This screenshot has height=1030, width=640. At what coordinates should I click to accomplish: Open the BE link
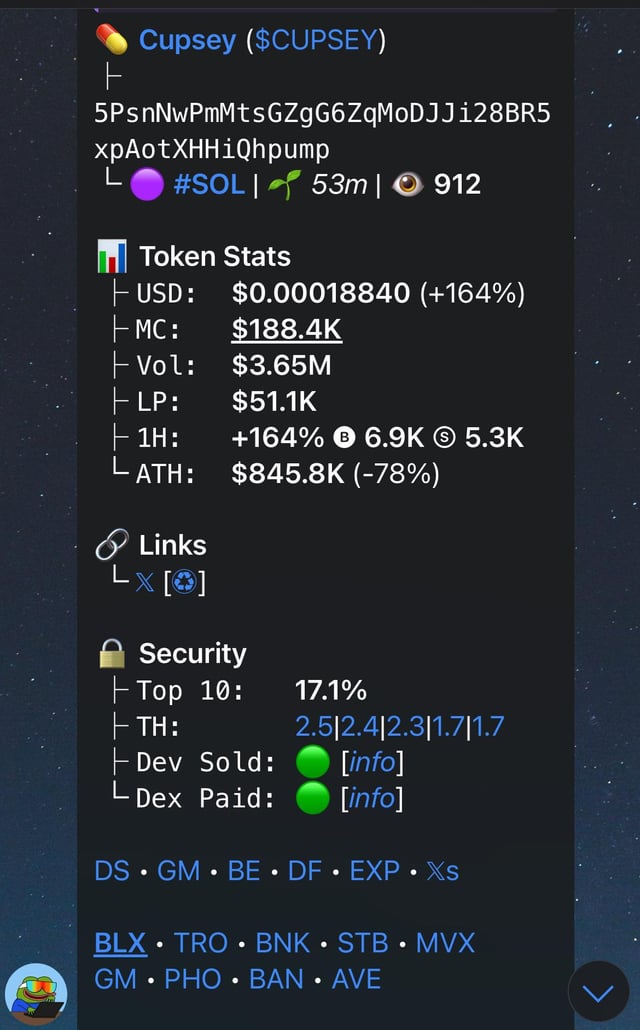(244, 871)
